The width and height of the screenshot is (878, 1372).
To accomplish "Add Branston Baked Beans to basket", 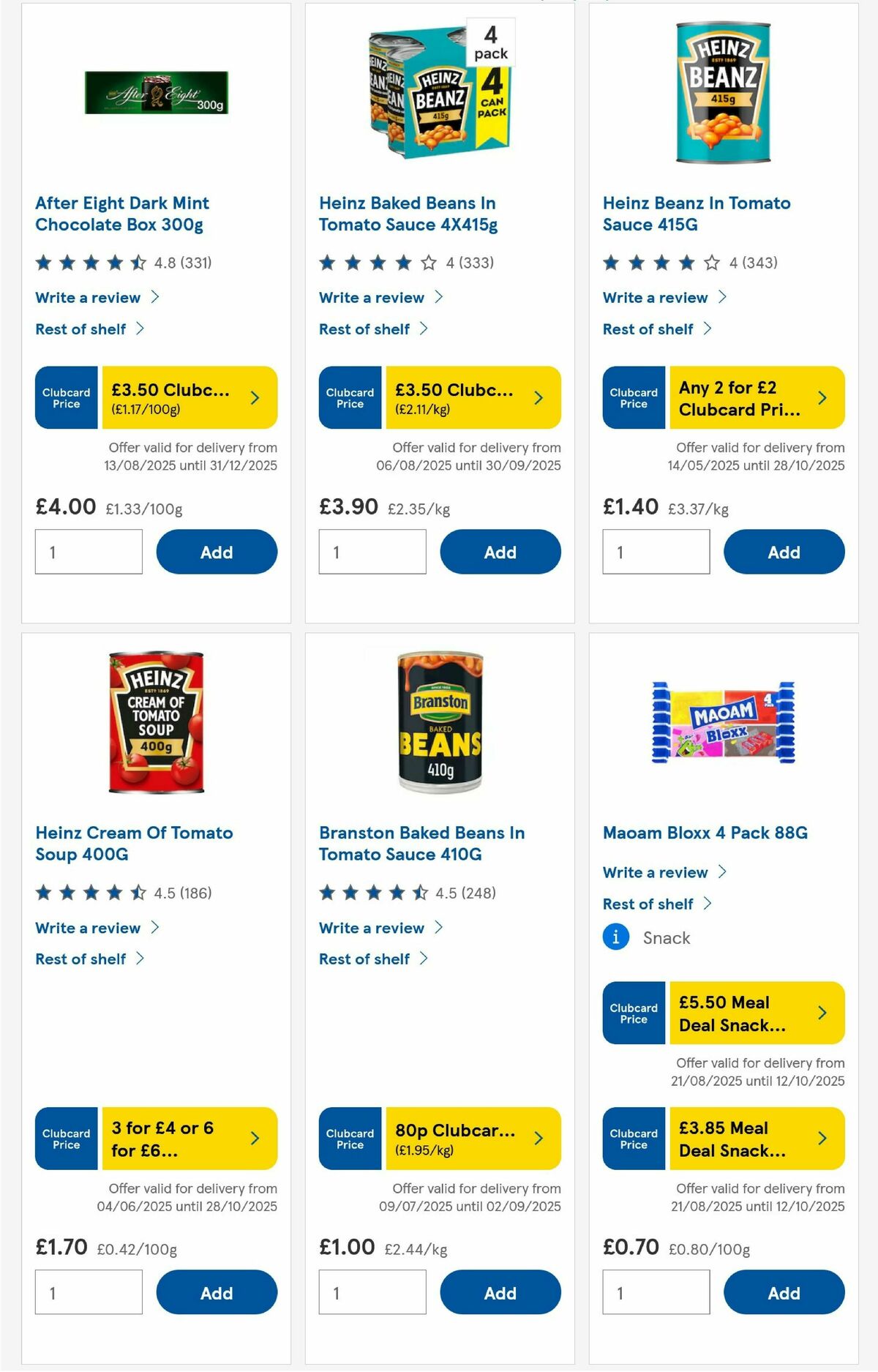I will 500,1292.
